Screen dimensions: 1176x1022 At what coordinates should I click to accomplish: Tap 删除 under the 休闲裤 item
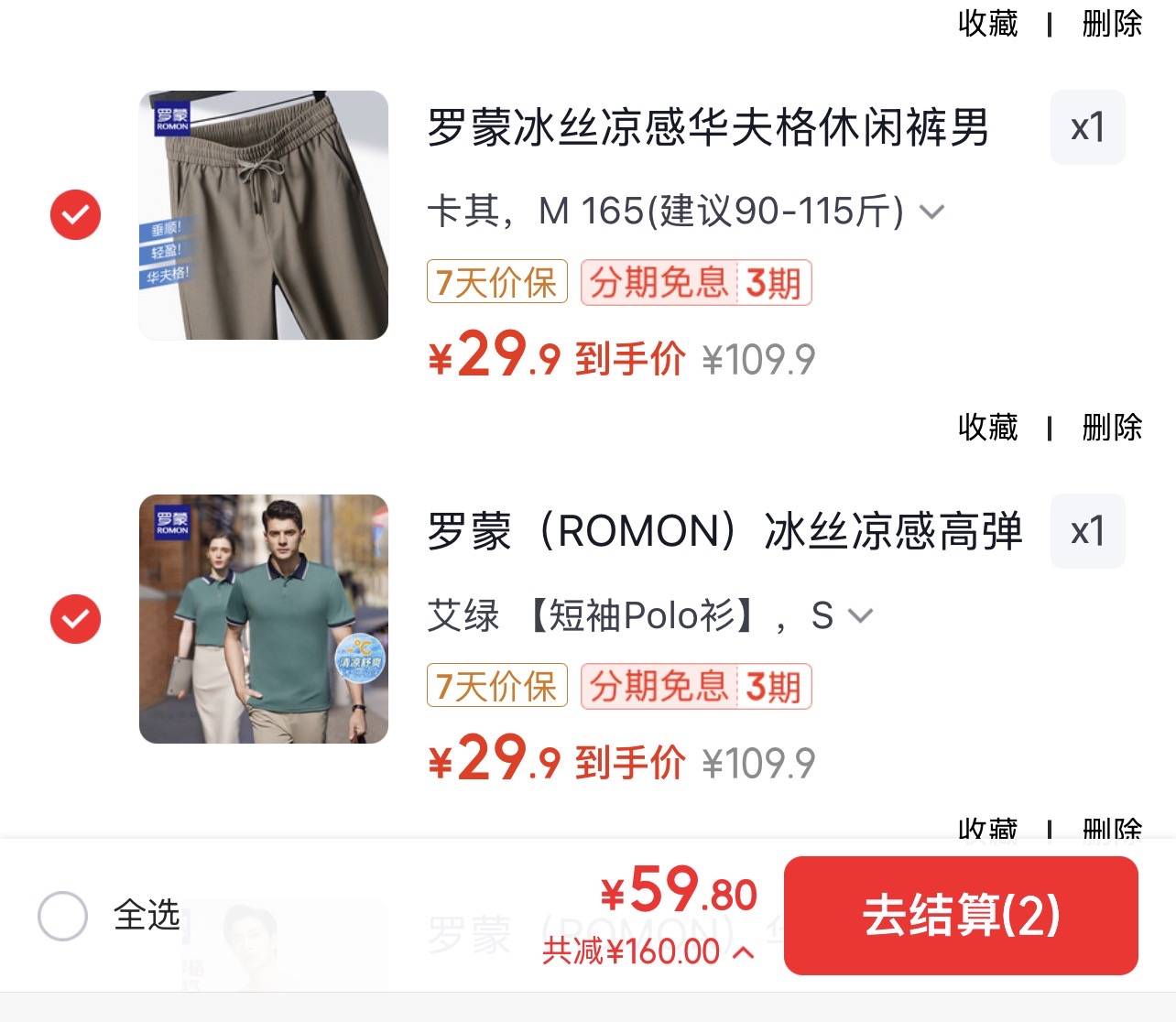1111,427
